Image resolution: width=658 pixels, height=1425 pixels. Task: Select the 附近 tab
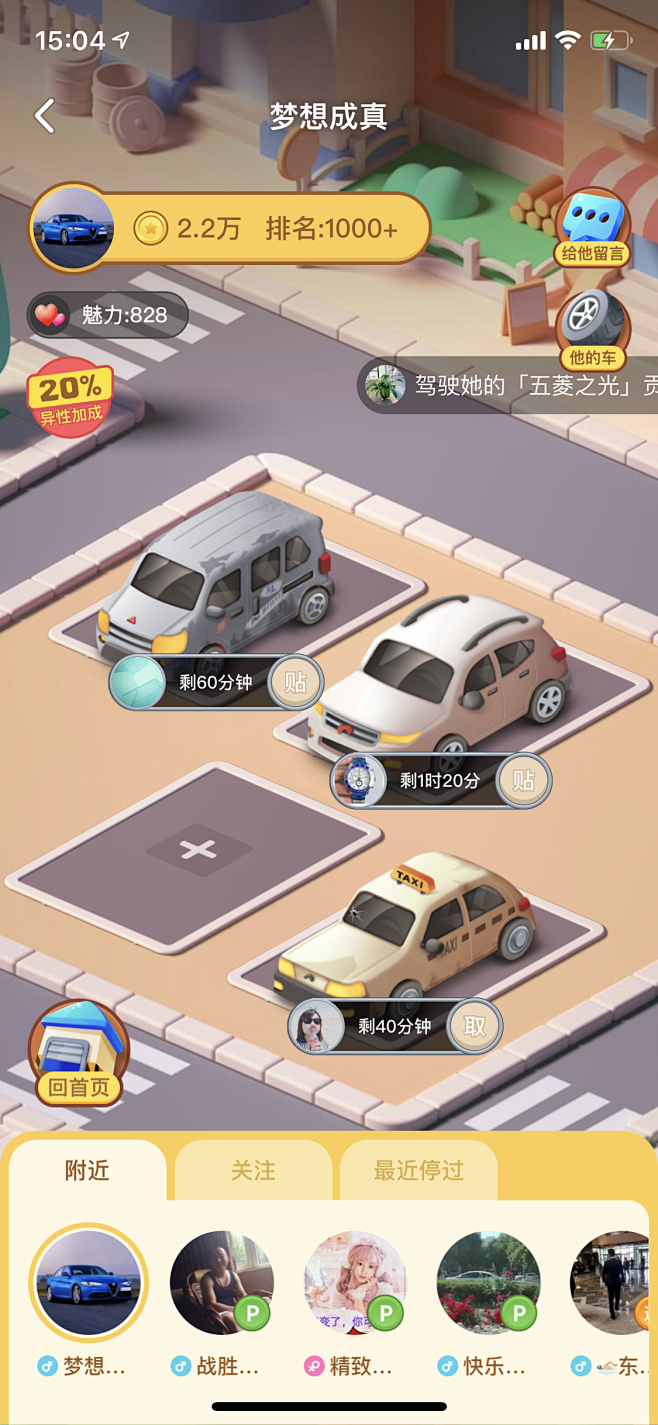(x=87, y=1170)
